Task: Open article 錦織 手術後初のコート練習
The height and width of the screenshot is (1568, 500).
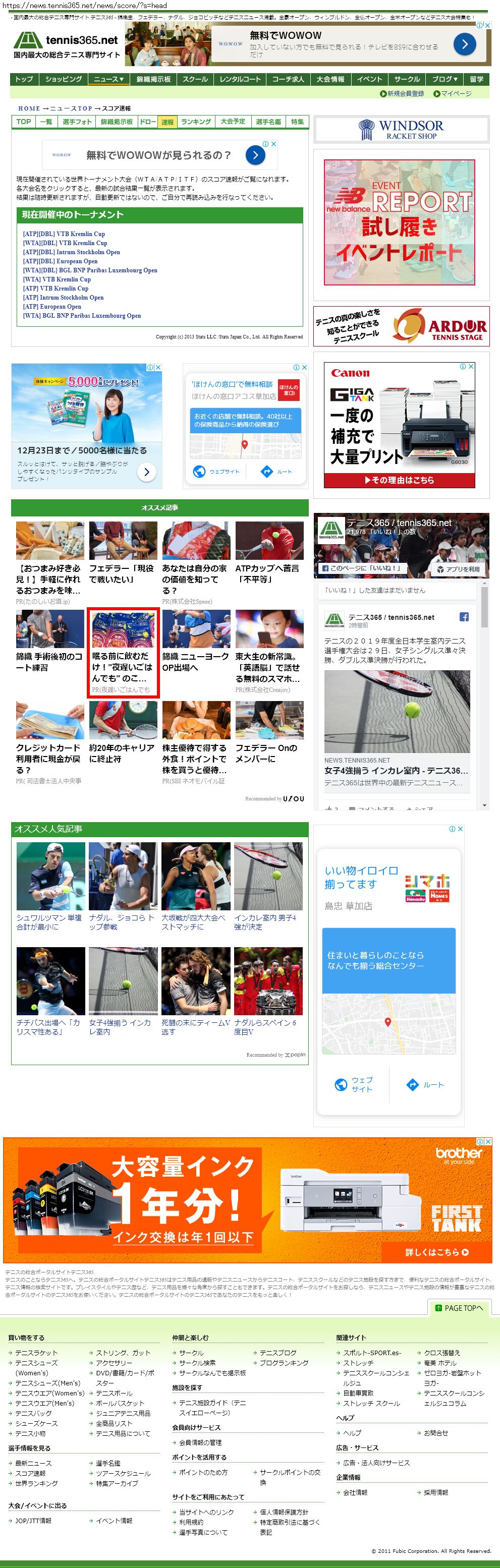Action: click(49, 662)
